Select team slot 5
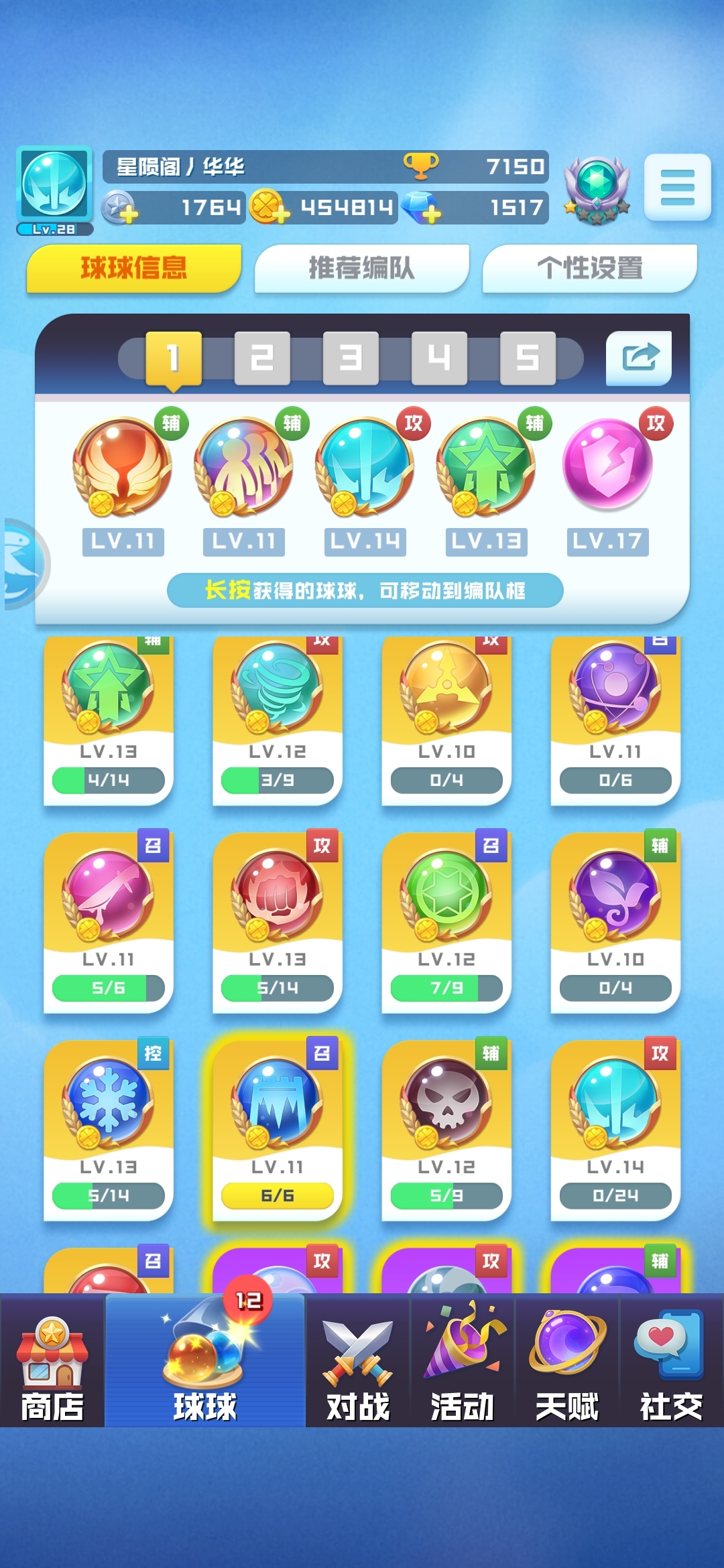The height and width of the screenshot is (1568, 724). [528, 358]
